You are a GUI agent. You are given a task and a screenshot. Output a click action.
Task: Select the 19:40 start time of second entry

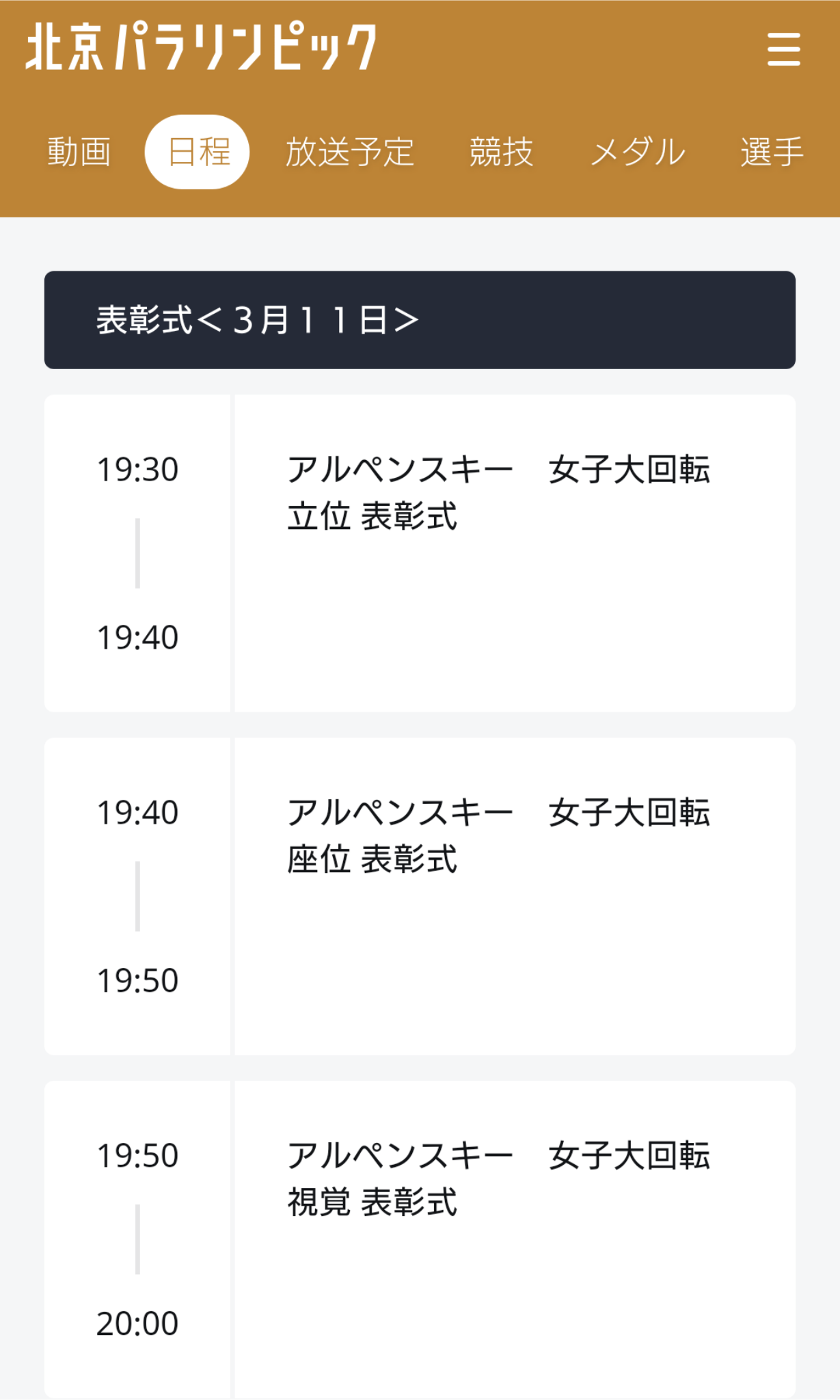tap(137, 812)
